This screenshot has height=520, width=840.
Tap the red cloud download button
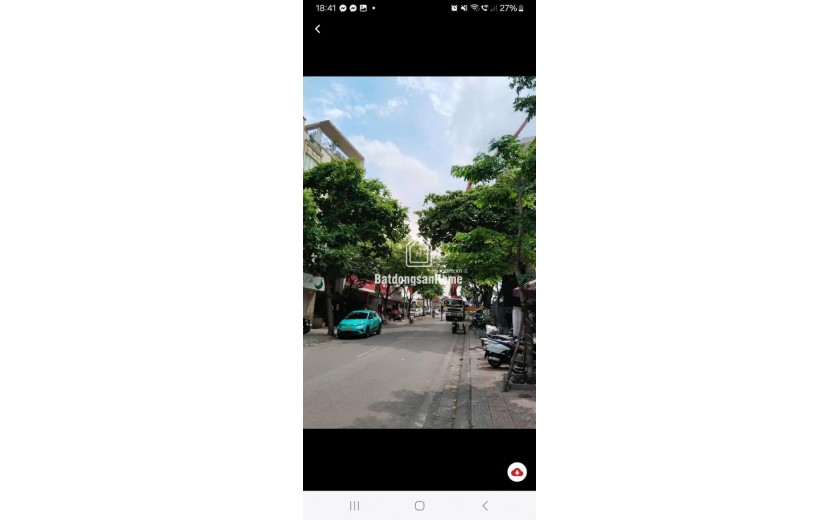[x=517, y=472]
